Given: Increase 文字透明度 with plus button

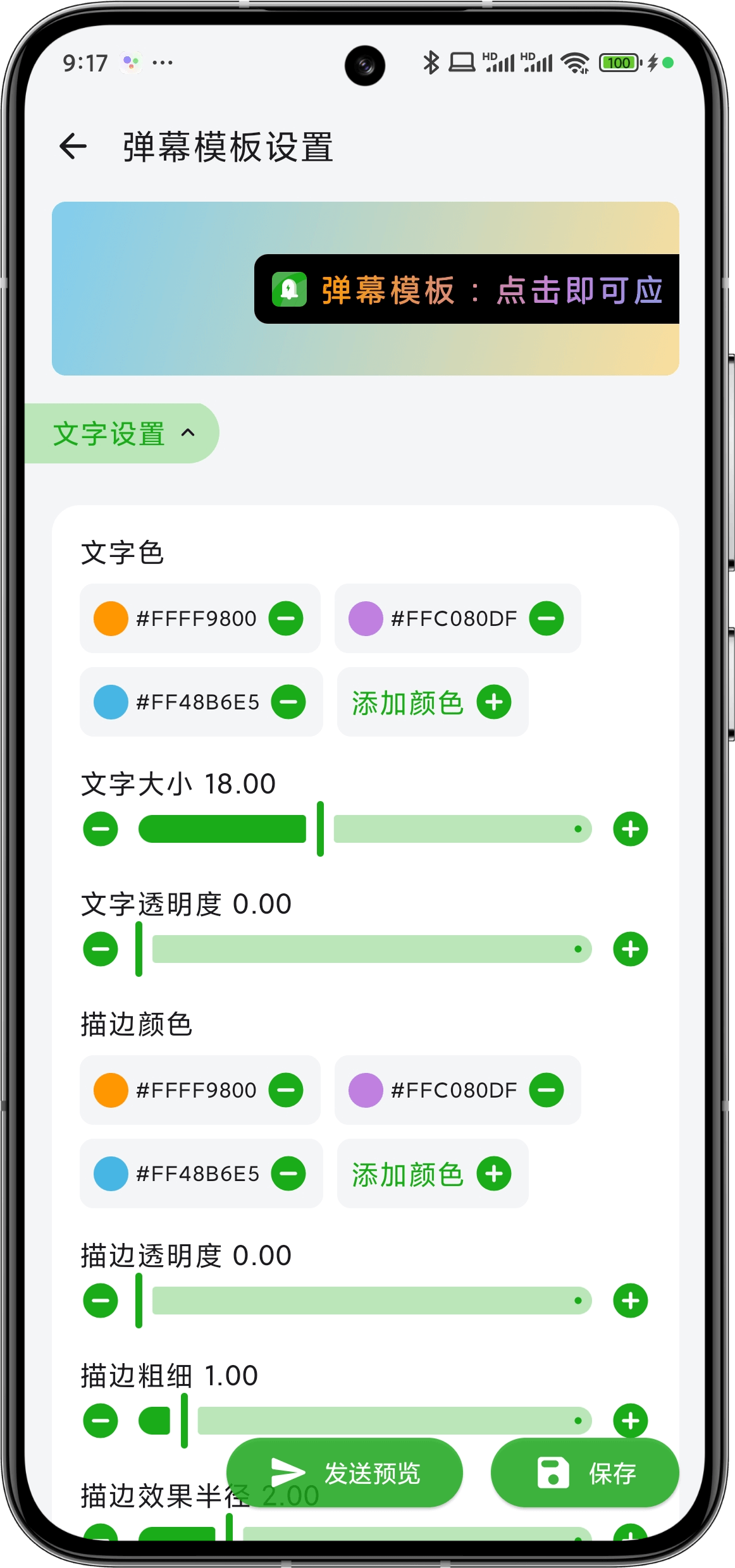Looking at the screenshot, I should click(x=630, y=949).
